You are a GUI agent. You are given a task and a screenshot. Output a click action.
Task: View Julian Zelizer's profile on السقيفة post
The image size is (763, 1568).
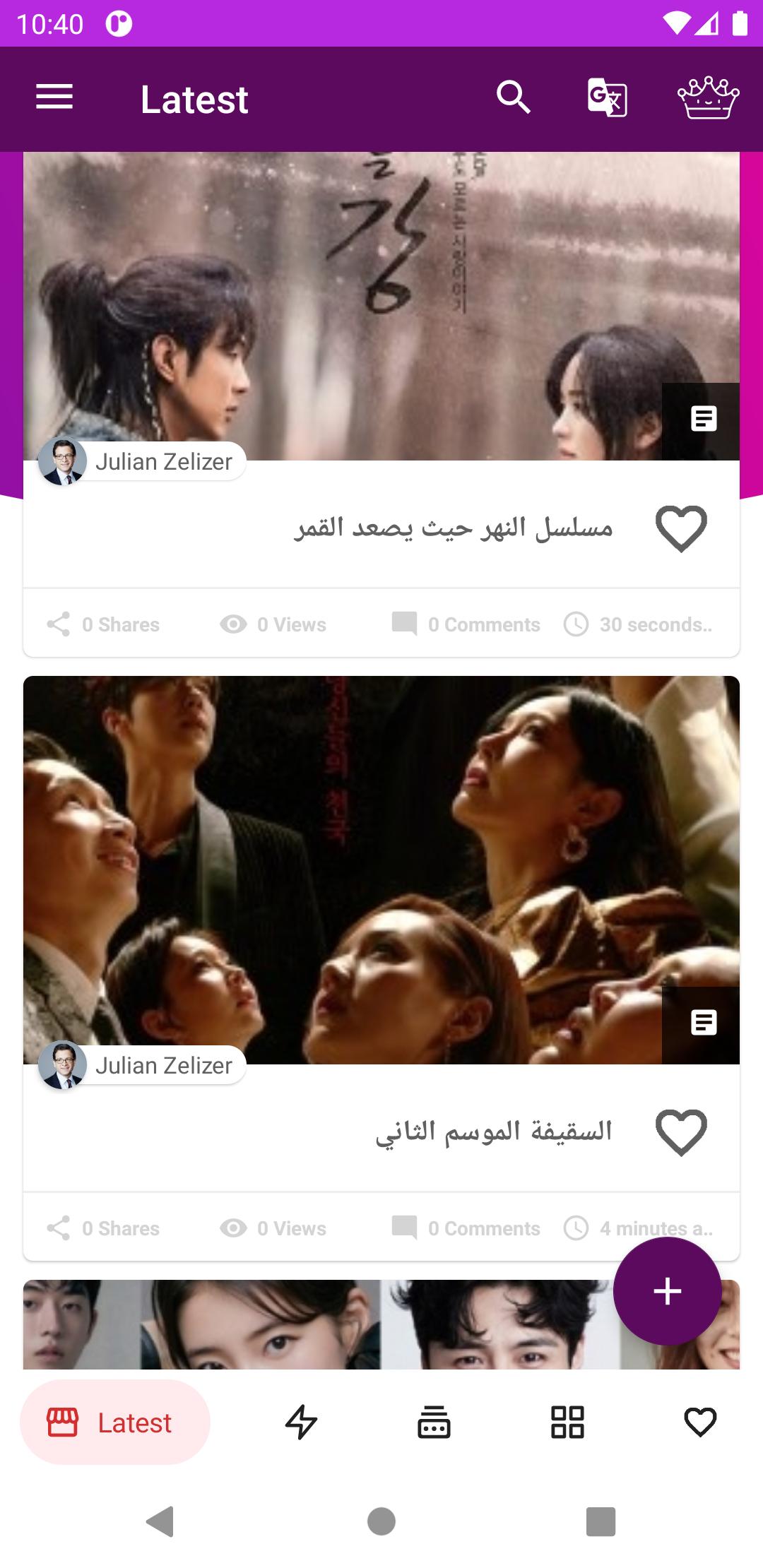point(141,1065)
